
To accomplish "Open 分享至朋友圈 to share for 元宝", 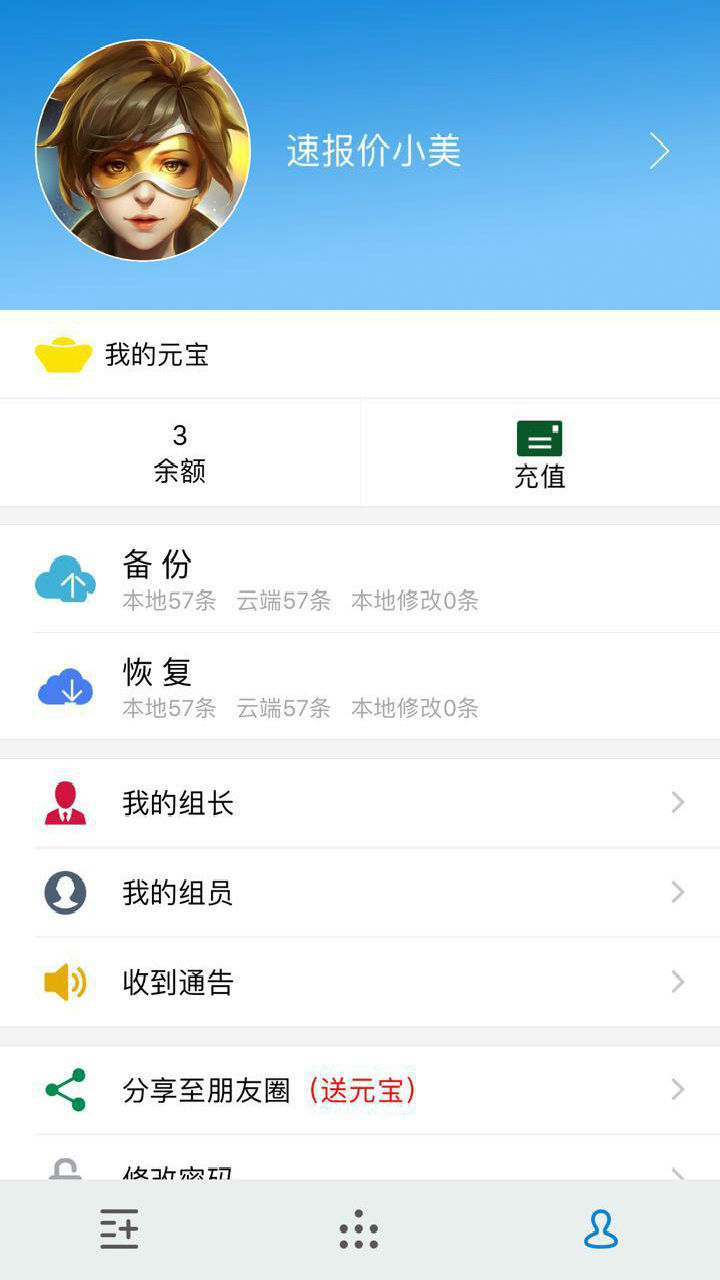I will click(x=205, y=1091).
